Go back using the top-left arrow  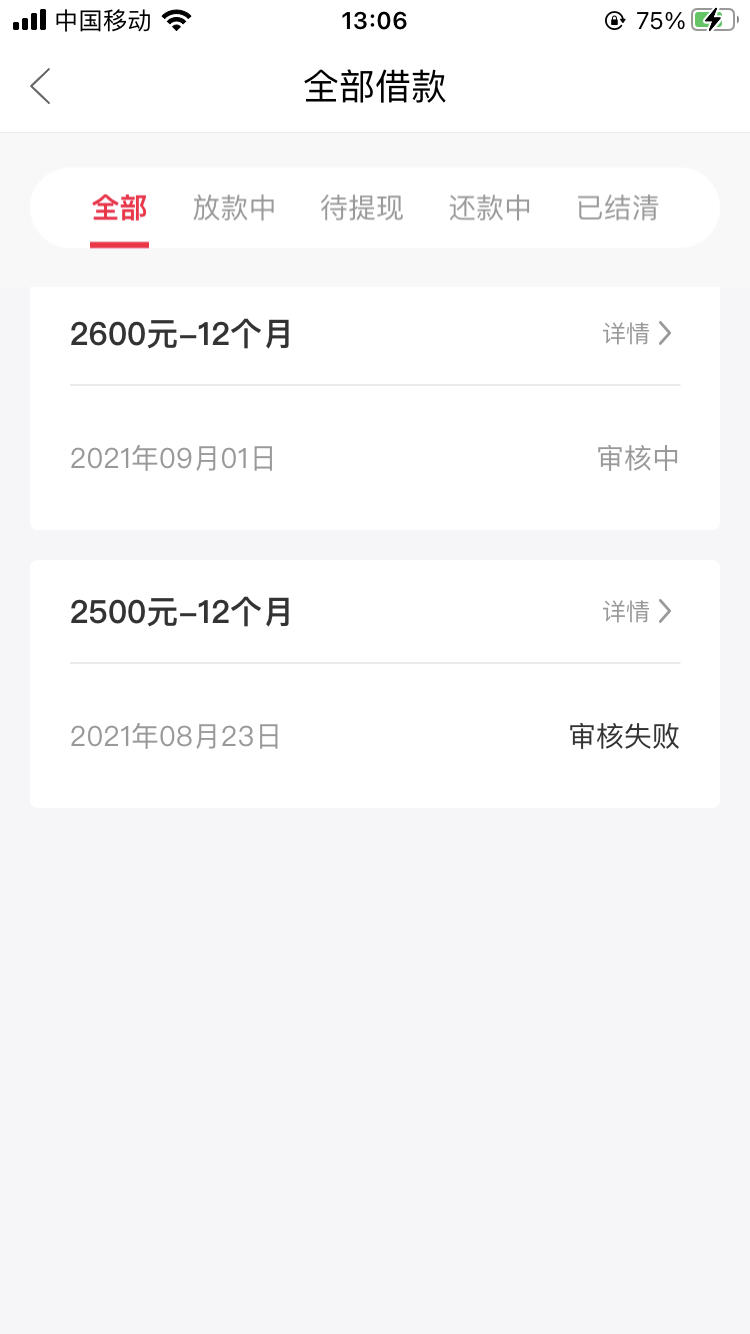click(40, 87)
